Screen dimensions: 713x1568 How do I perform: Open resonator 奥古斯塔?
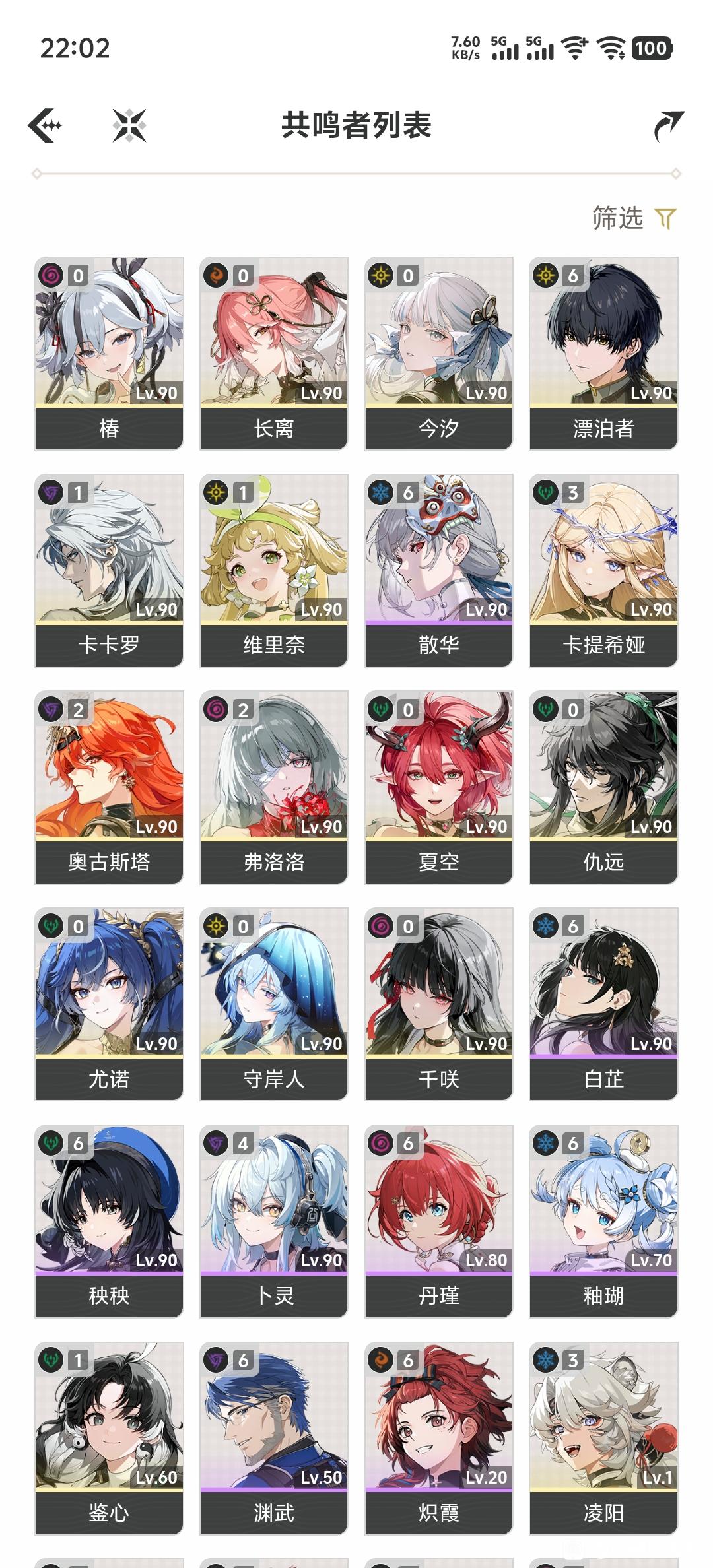point(109,787)
